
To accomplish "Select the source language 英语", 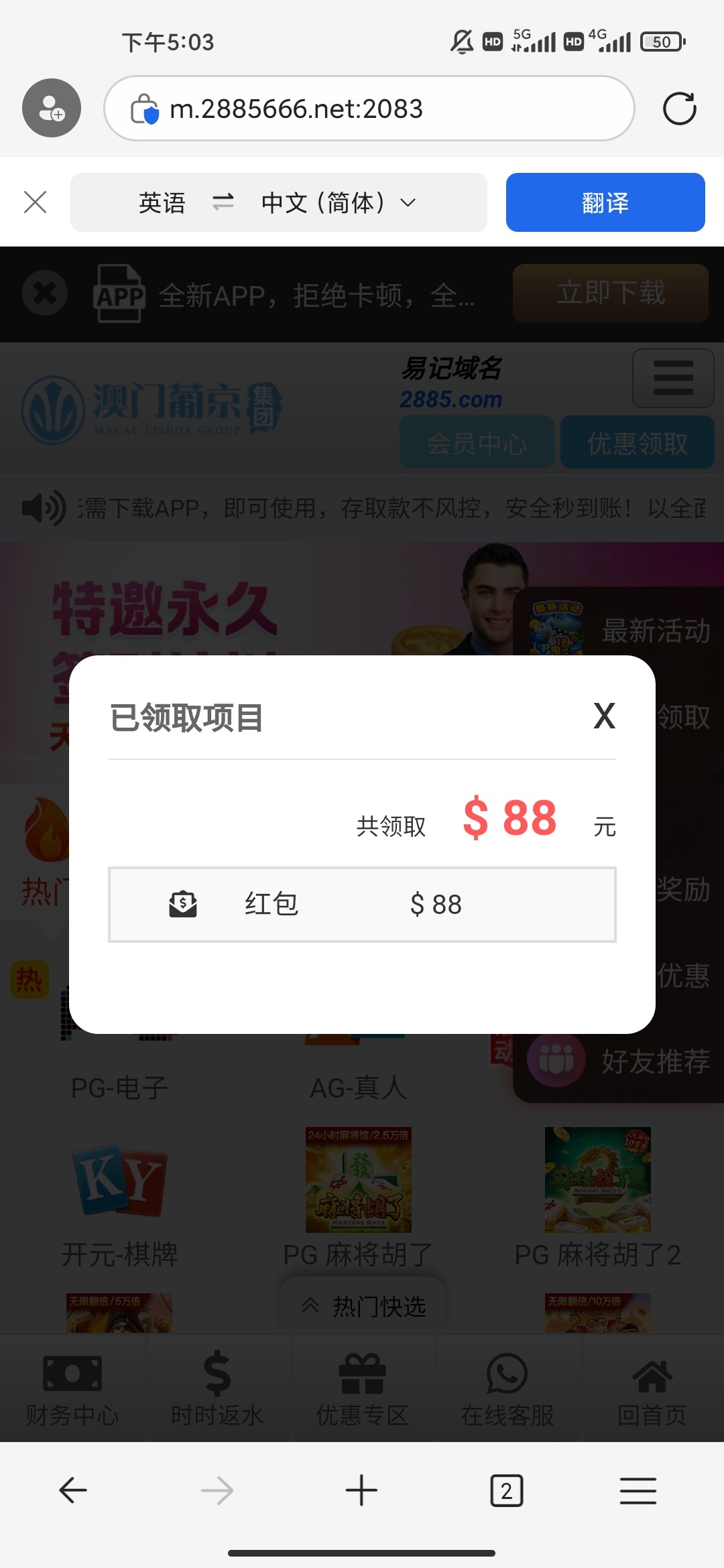I will (x=162, y=202).
